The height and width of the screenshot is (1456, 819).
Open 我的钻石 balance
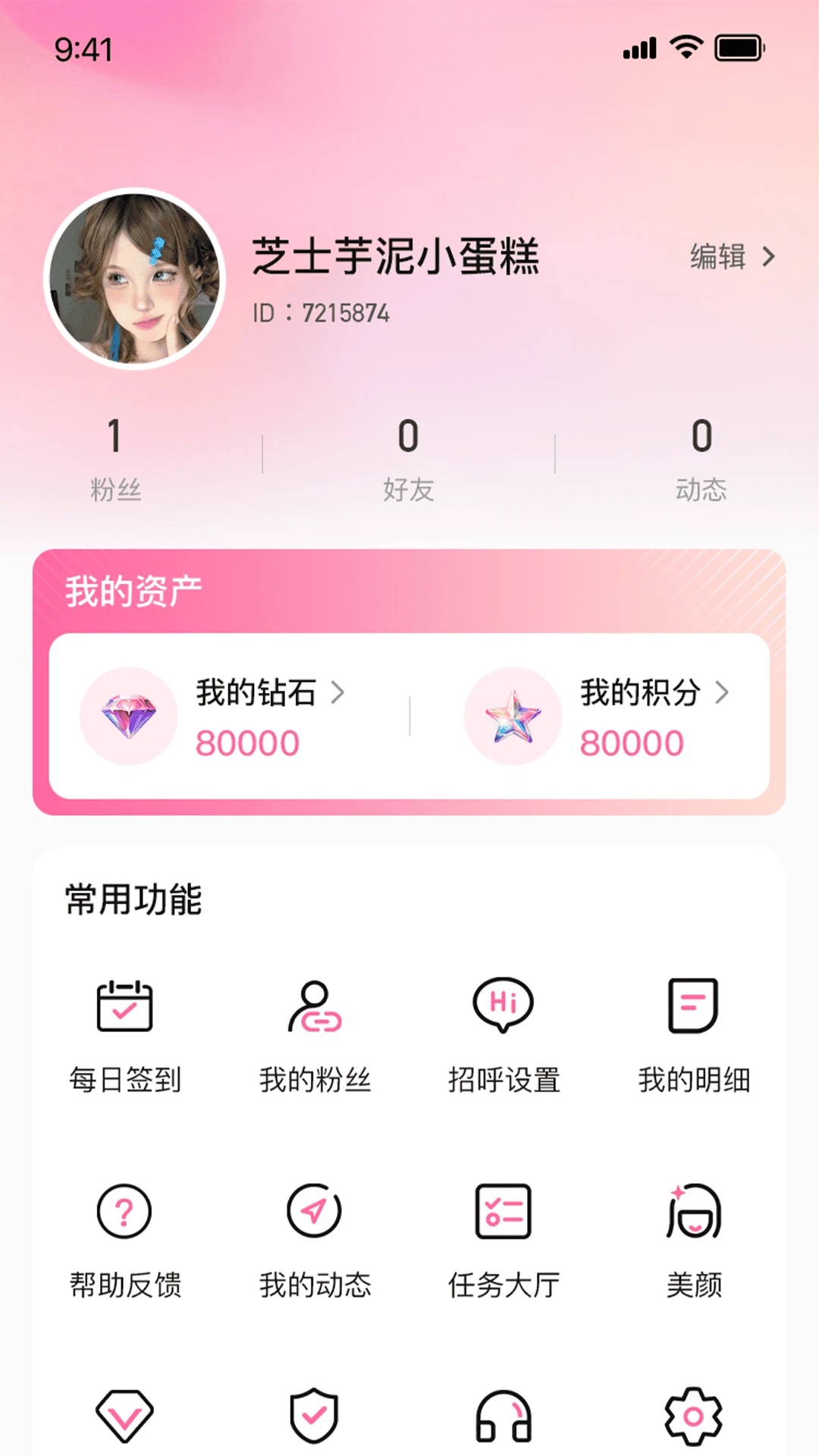pos(213,716)
